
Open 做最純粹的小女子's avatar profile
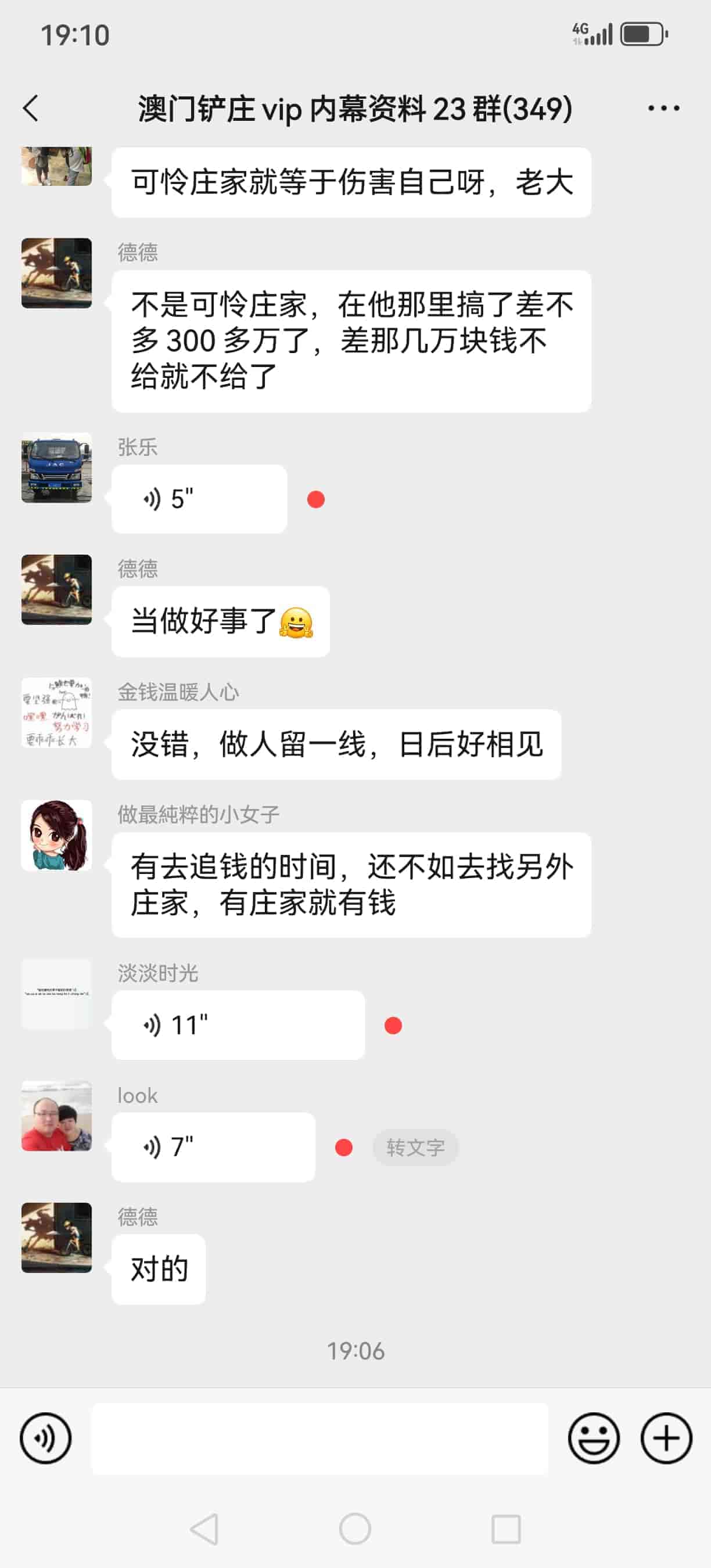(x=56, y=835)
